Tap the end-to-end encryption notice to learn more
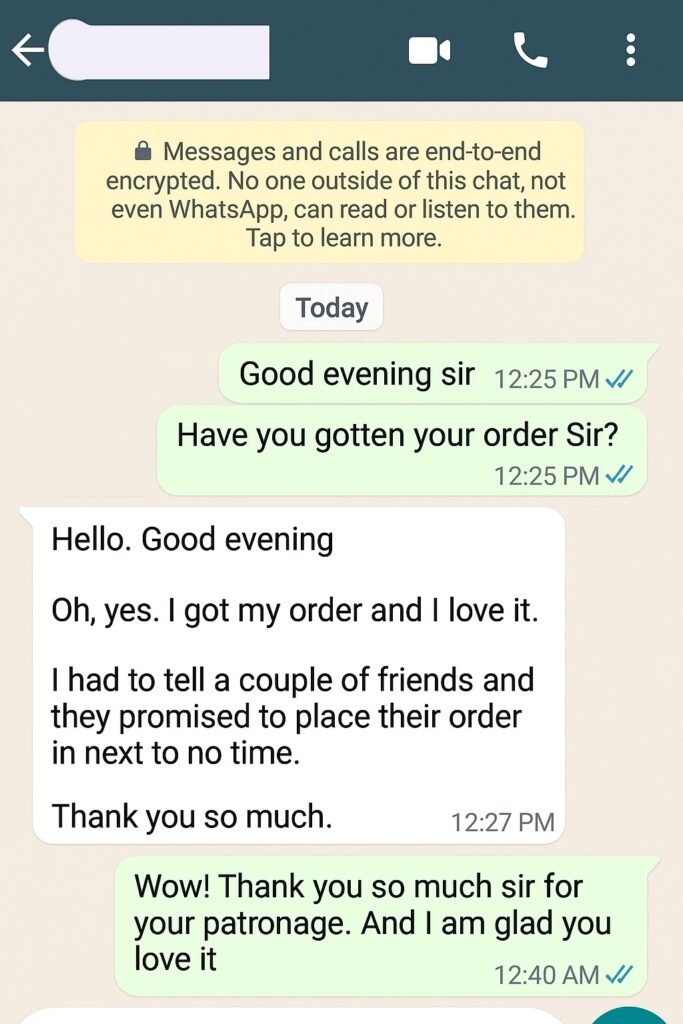 [x=329, y=194]
